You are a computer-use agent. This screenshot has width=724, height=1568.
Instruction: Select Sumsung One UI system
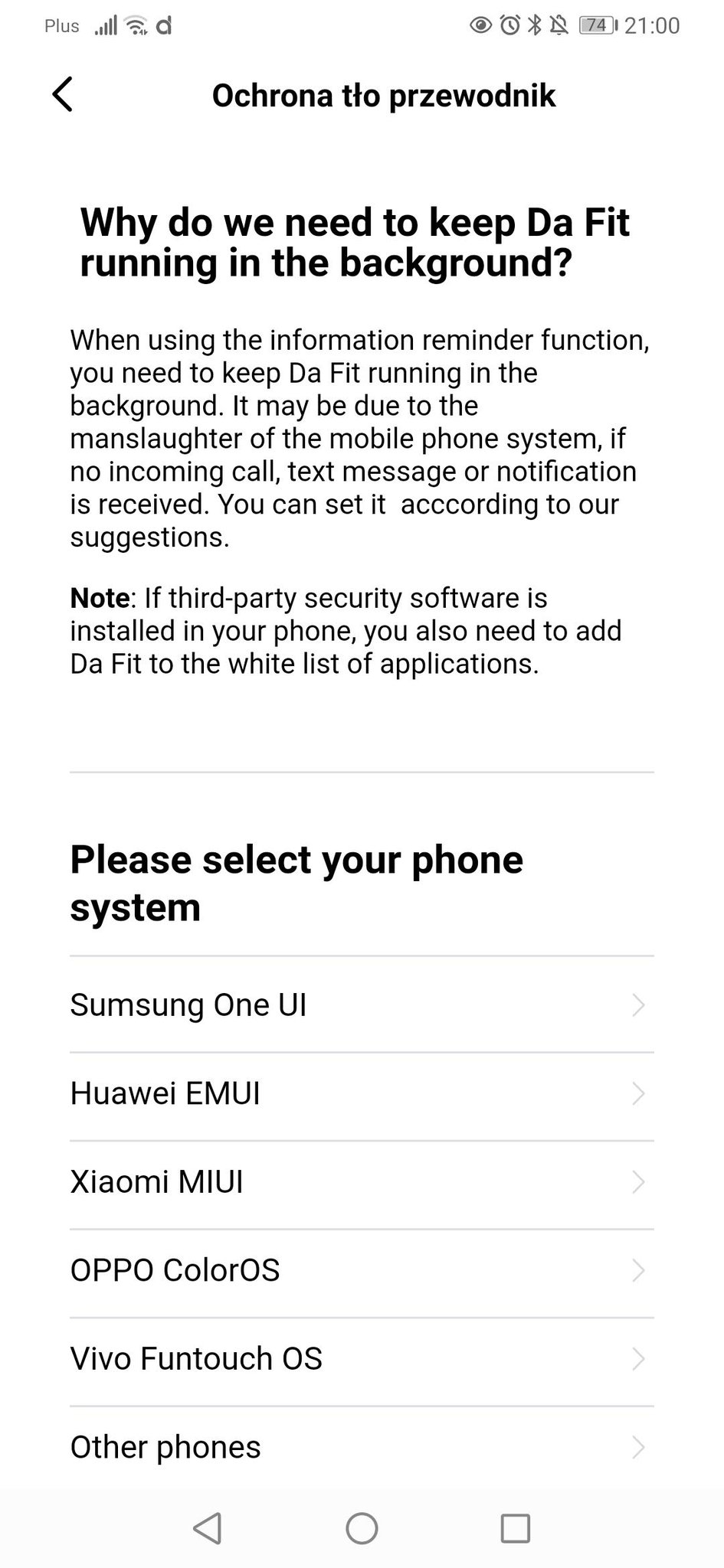pyautogui.click(x=362, y=1004)
